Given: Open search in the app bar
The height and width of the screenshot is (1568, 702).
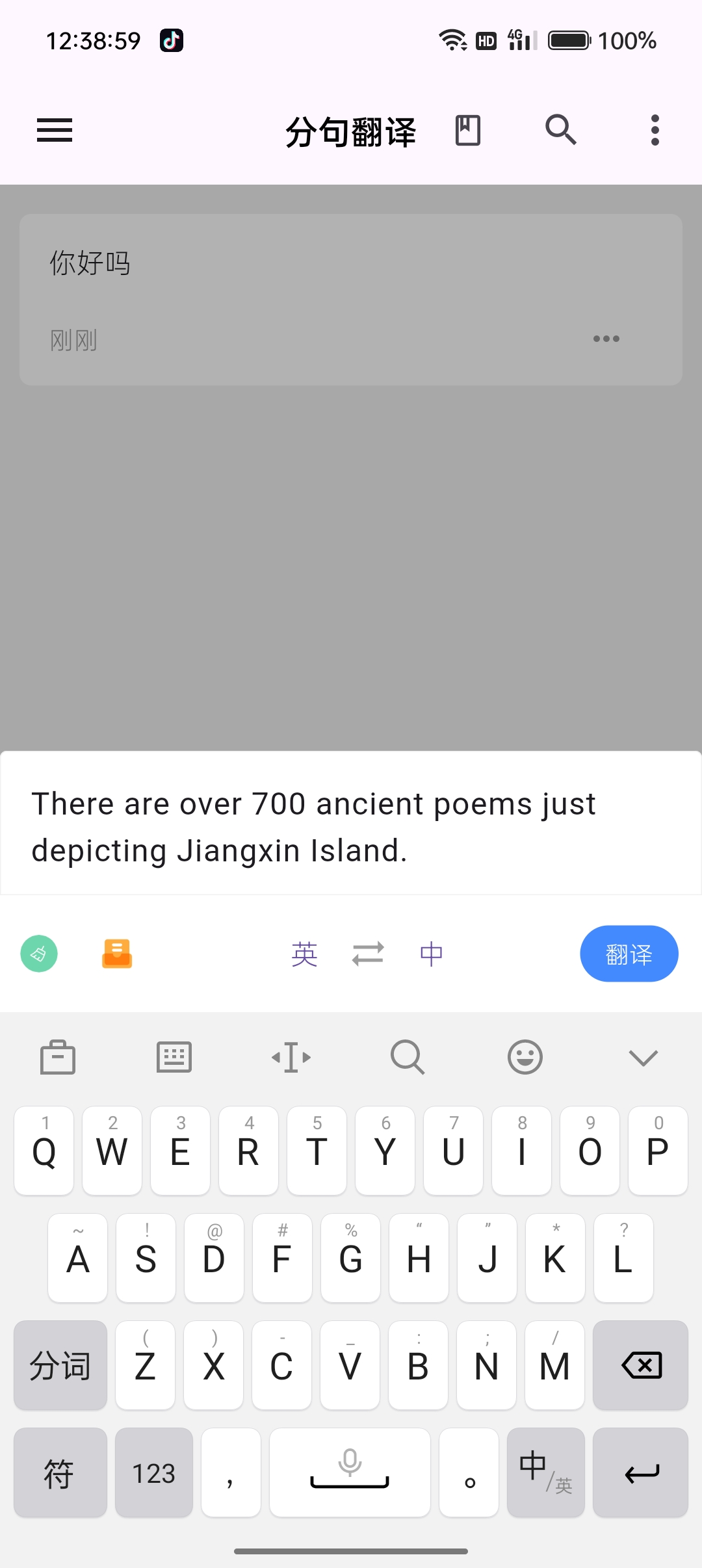Looking at the screenshot, I should (561, 130).
